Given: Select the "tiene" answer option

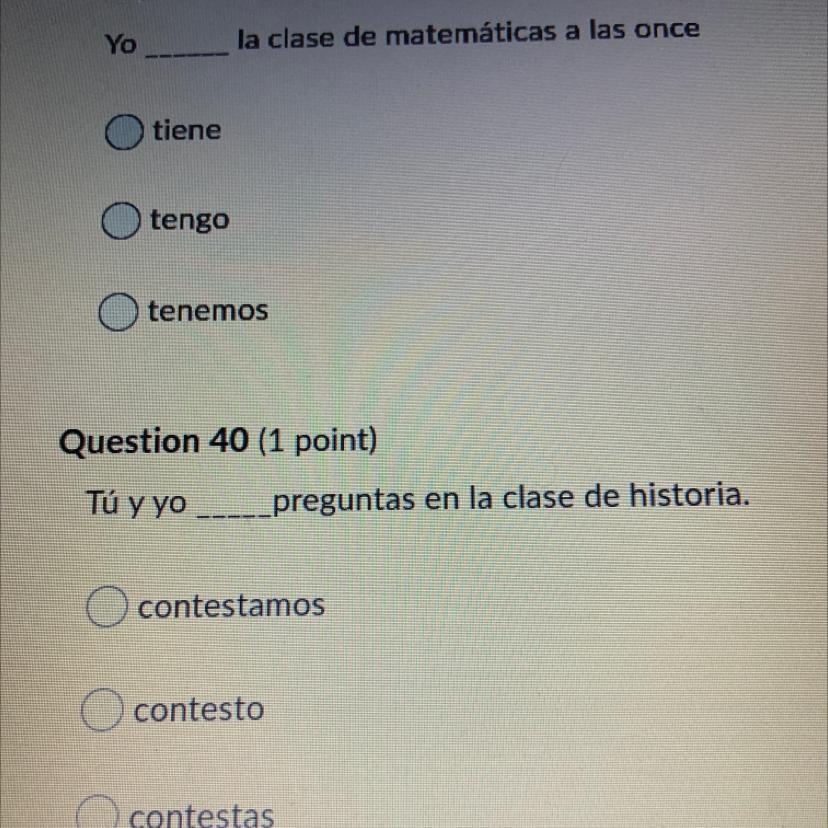Looking at the screenshot, I should pyautogui.click(x=124, y=131).
